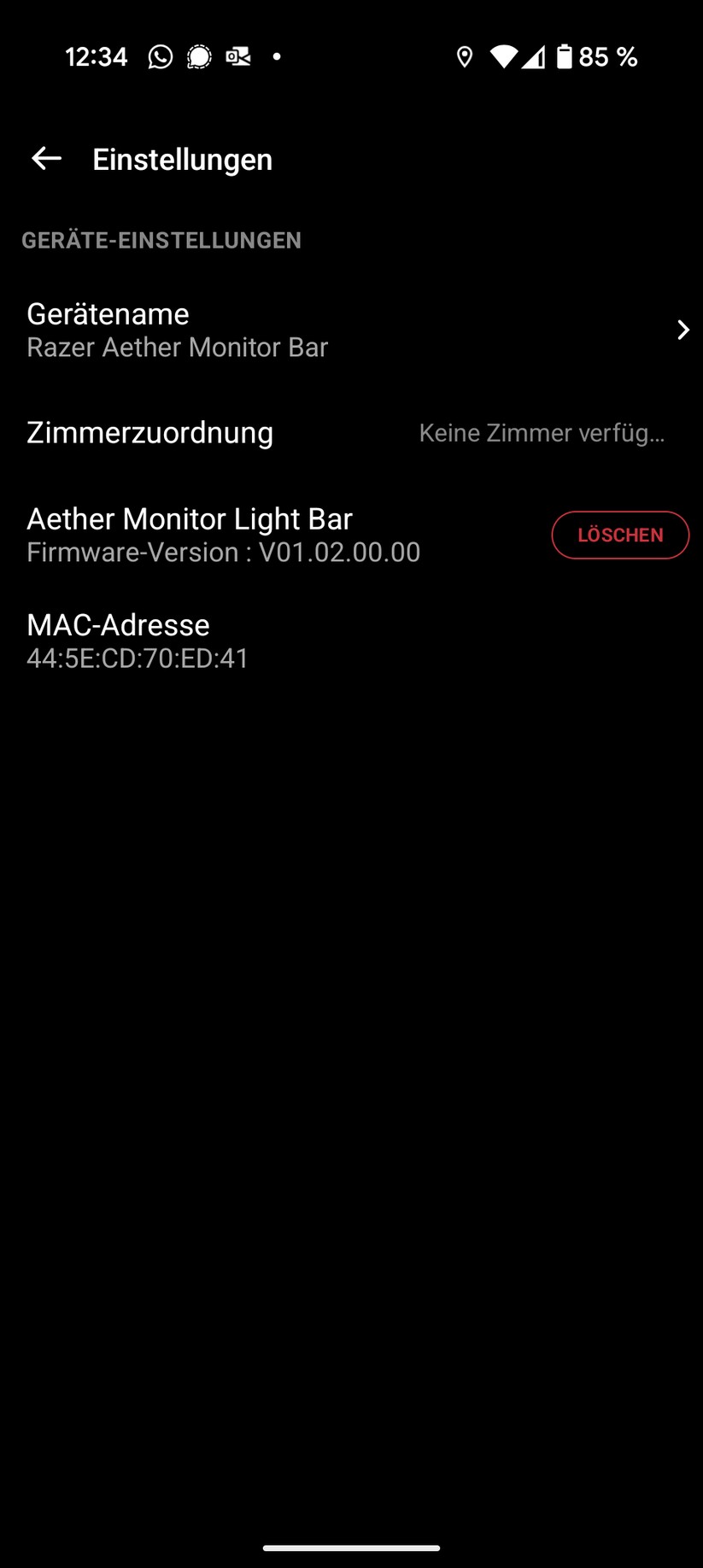Screen dimensions: 703x1568
Task: Open the WhatsApp notification icon
Action: click(161, 56)
